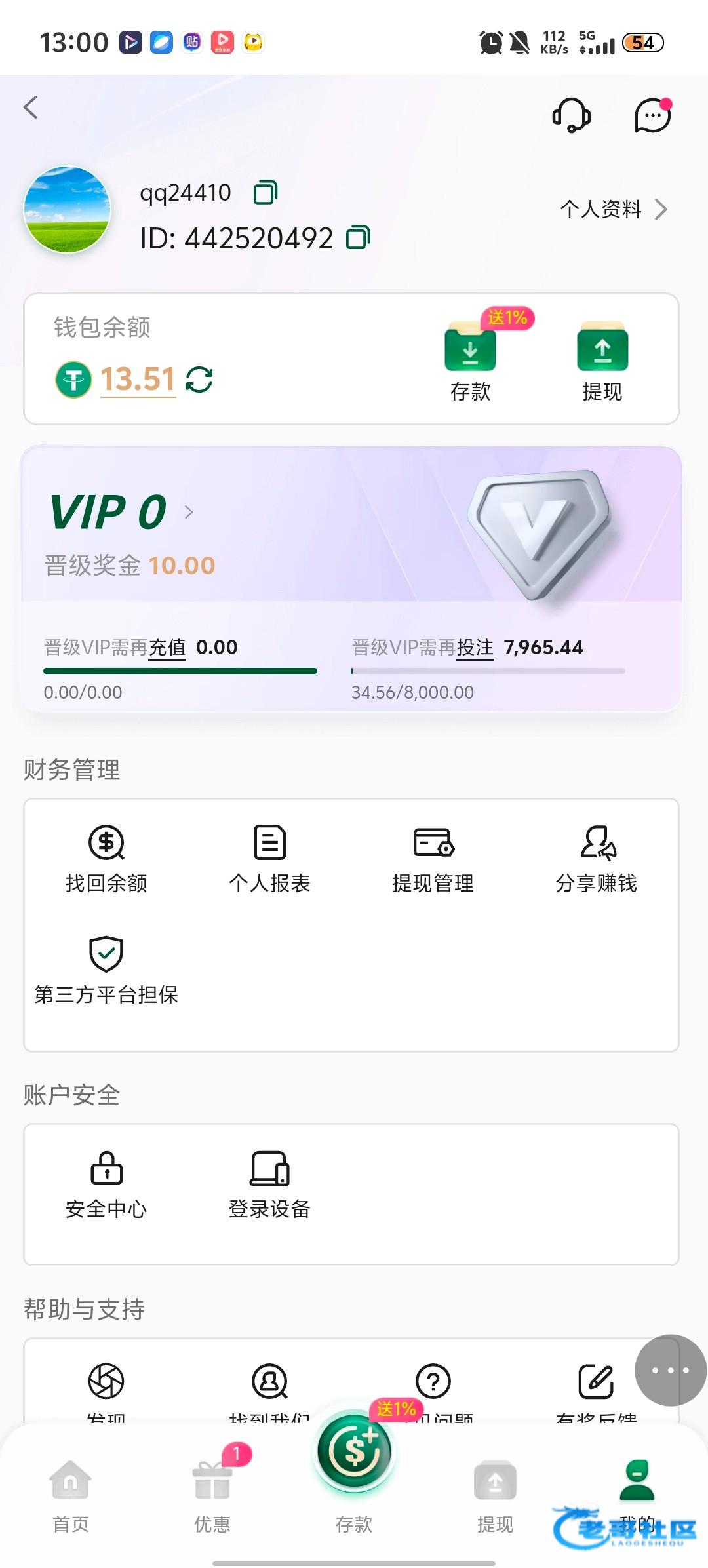Go back using the top-left arrow
The width and height of the screenshot is (708, 1568).
pos(31,108)
